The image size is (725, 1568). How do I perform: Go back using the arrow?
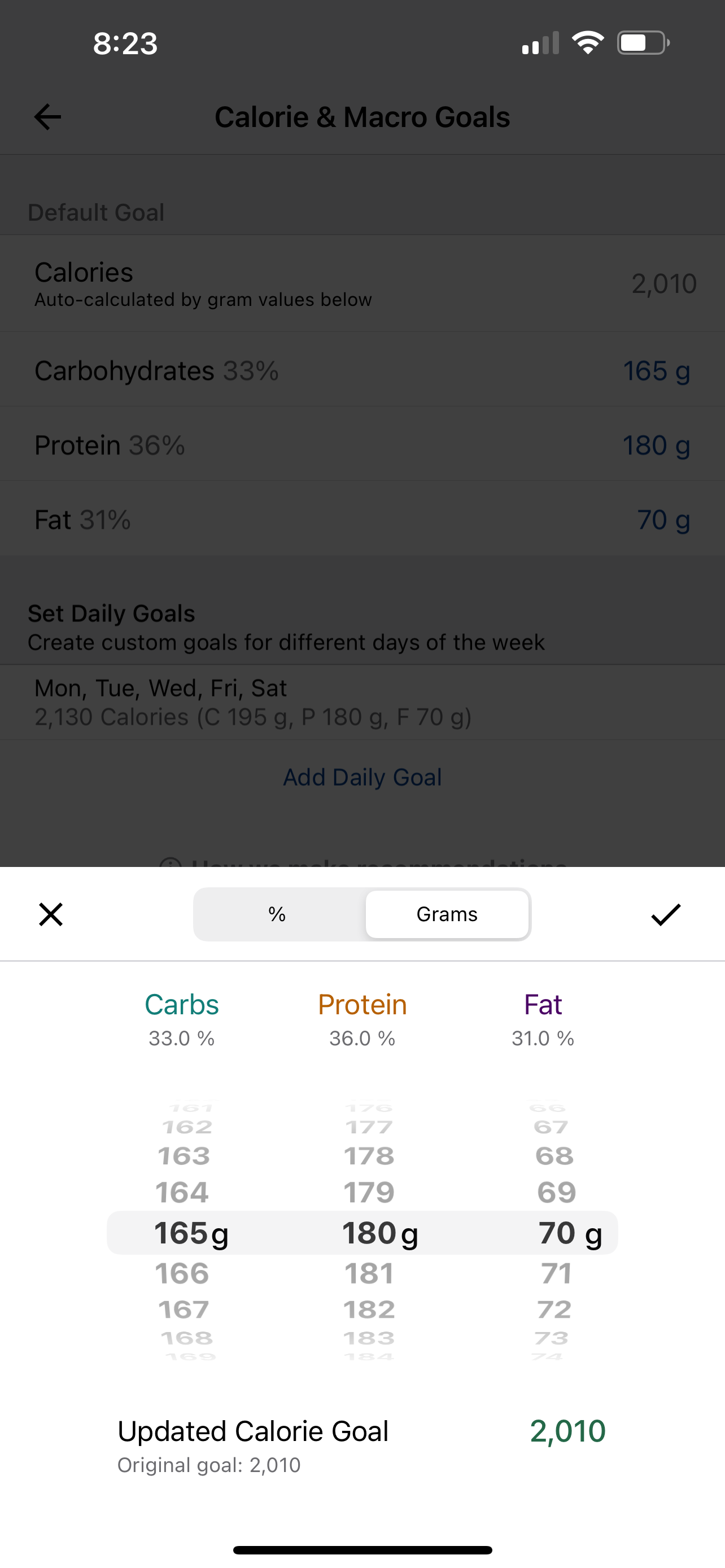[x=47, y=117]
